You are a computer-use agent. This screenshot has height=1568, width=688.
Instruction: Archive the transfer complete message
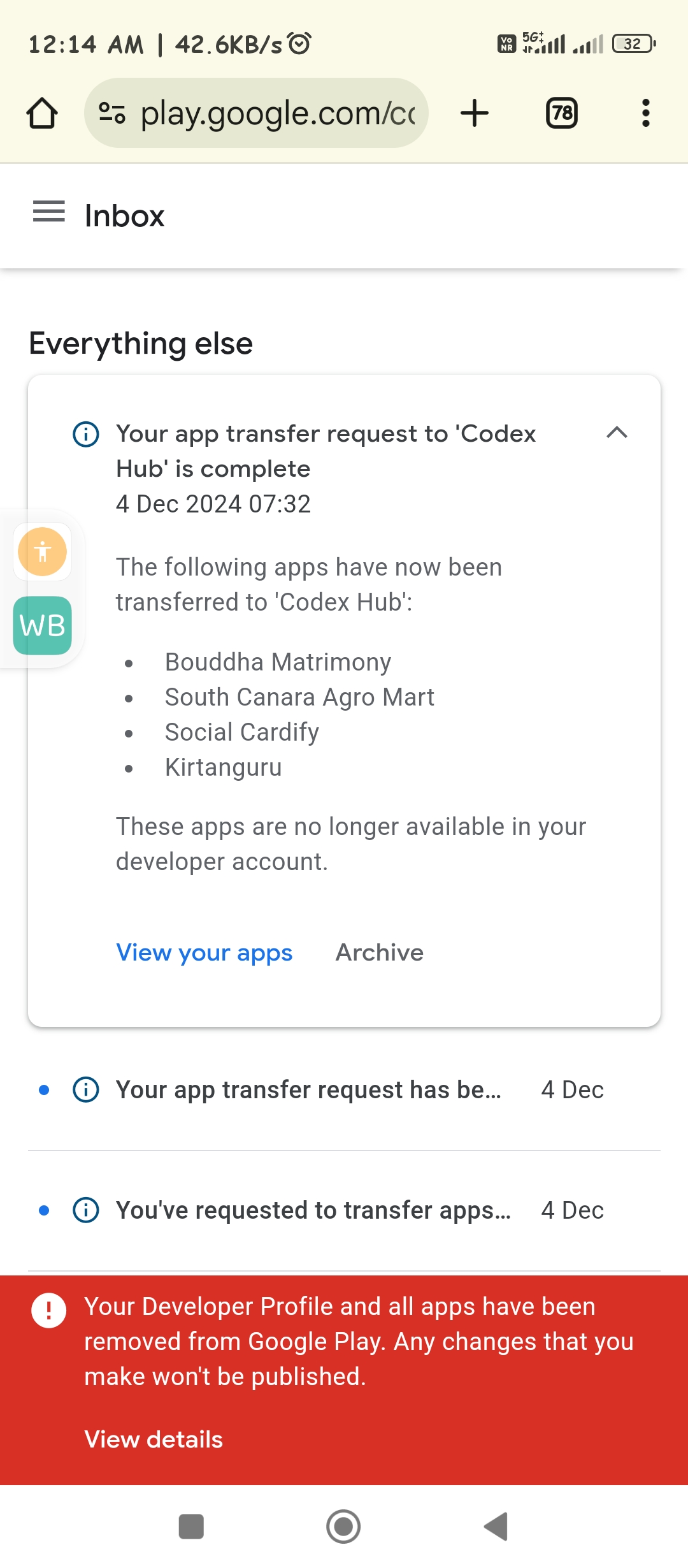[379, 952]
